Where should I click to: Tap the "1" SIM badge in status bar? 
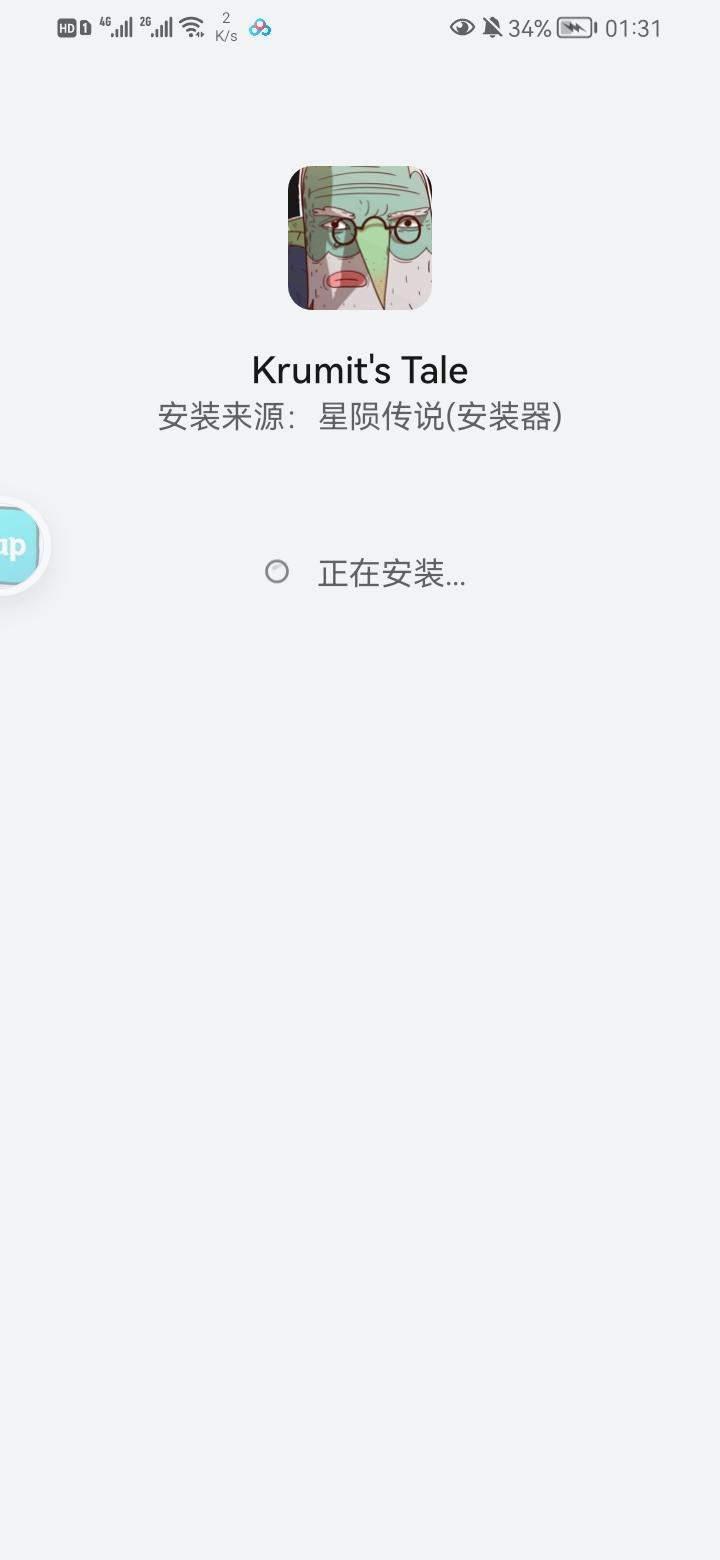point(85,27)
